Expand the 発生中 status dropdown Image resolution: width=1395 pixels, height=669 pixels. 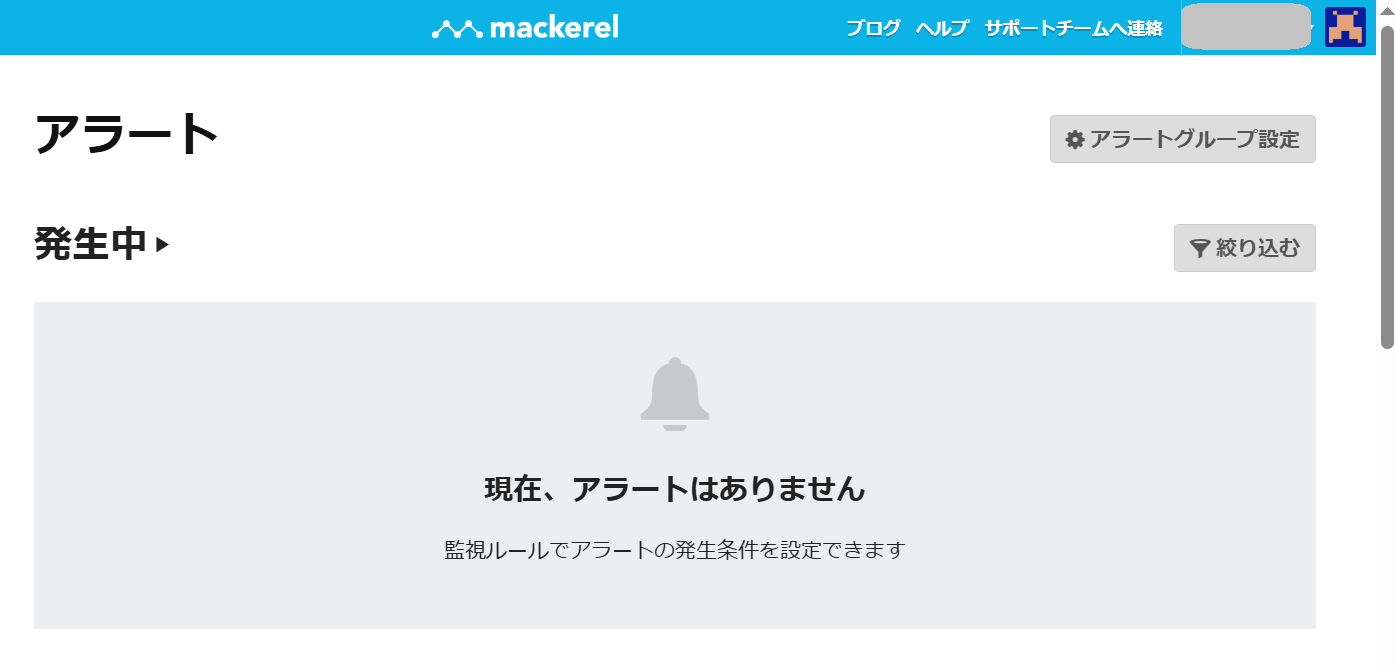point(102,244)
